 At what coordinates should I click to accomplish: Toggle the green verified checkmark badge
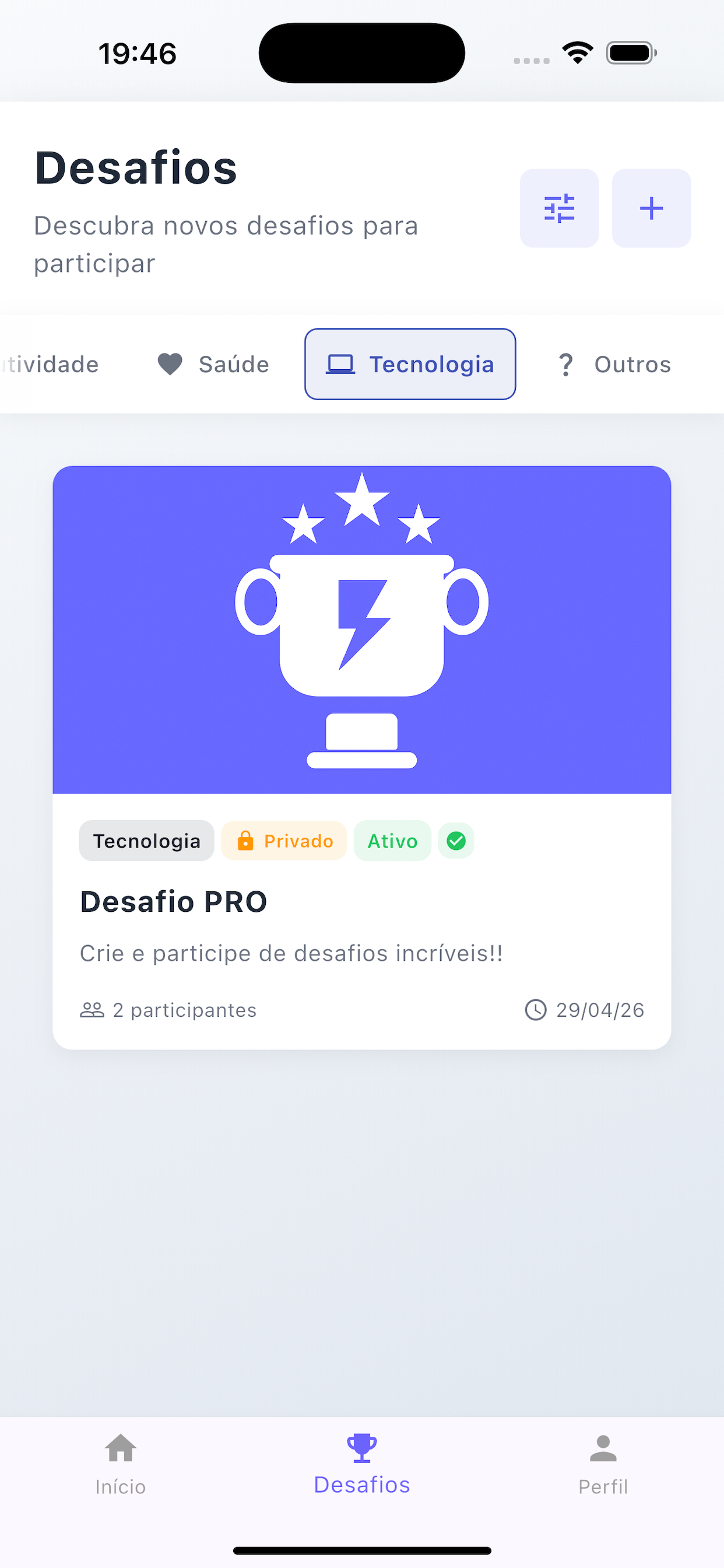pyautogui.click(x=455, y=841)
